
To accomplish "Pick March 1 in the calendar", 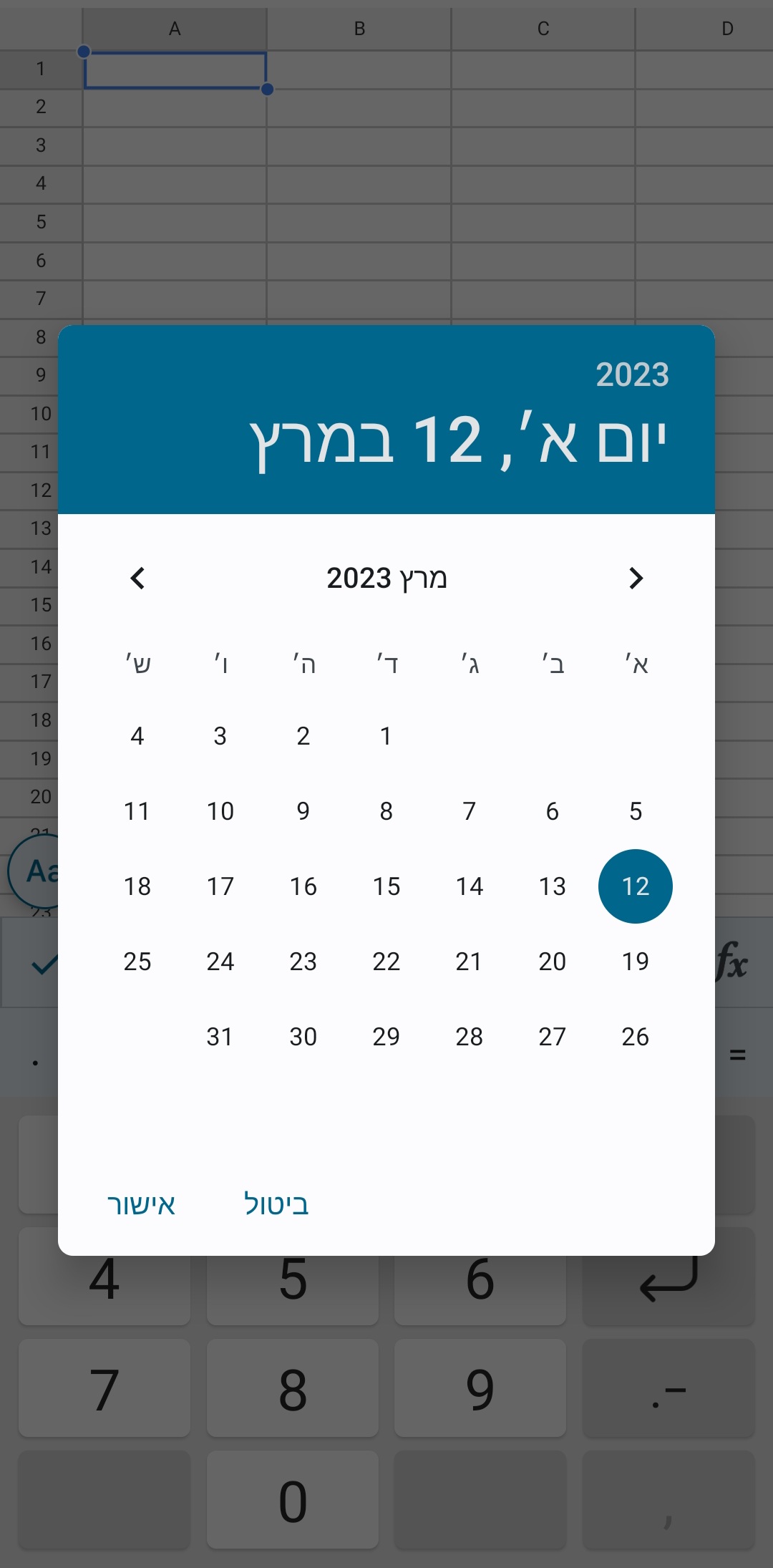I will (x=386, y=735).
